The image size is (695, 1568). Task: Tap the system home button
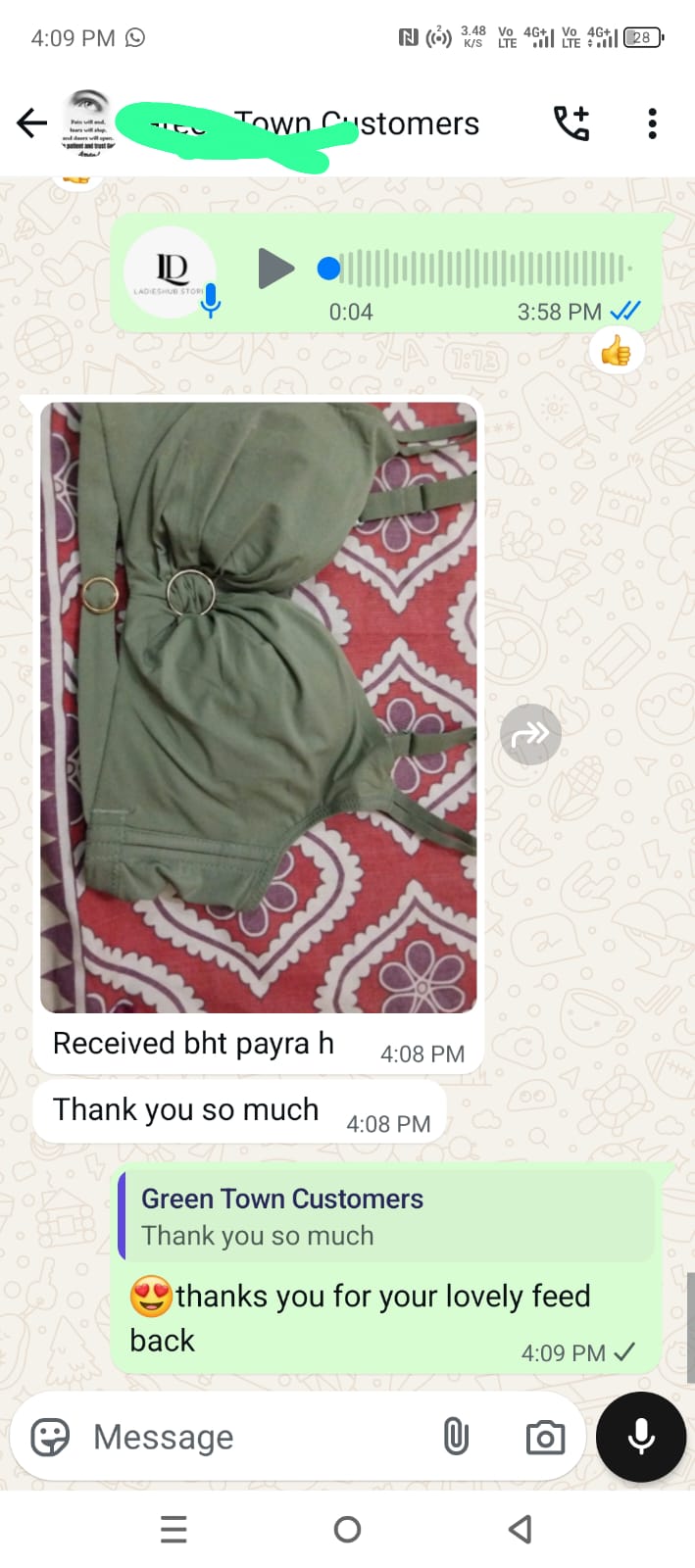[347, 1529]
